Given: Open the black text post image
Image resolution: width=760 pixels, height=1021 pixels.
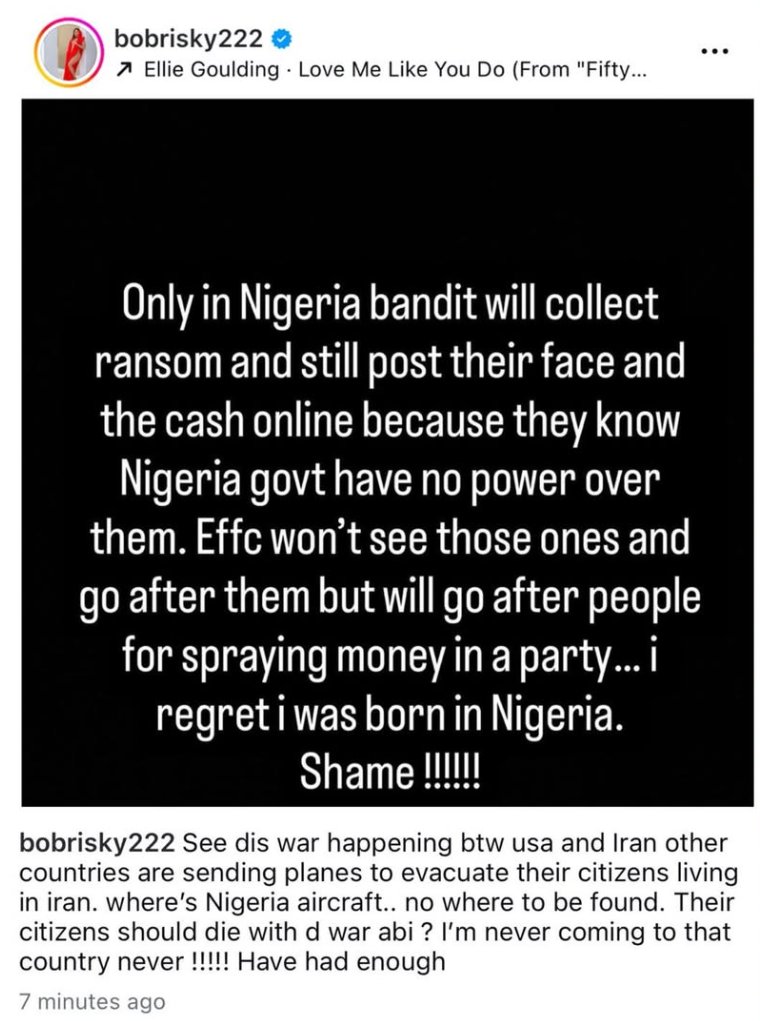Looking at the screenshot, I should [387, 452].
